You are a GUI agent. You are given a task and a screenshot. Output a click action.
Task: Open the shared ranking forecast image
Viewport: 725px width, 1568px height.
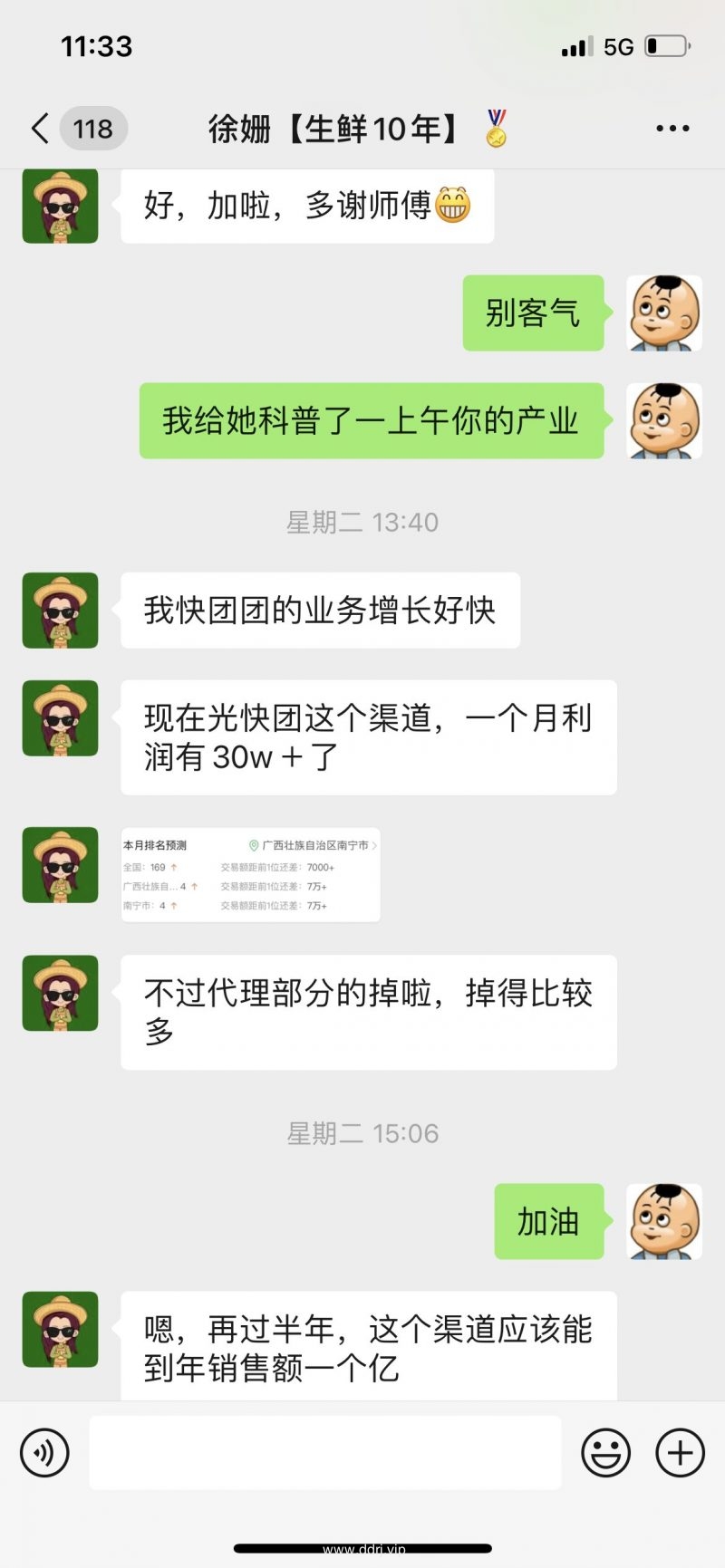coord(250,875)
